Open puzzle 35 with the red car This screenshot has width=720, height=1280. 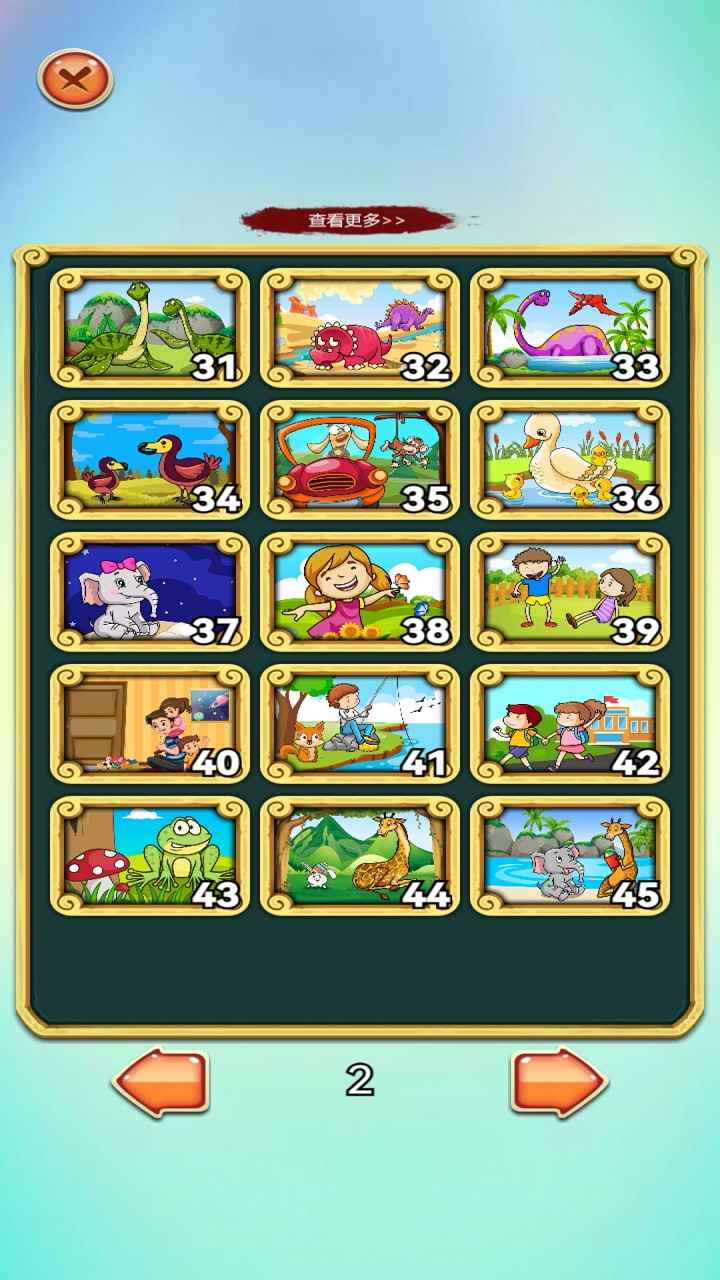360,459
